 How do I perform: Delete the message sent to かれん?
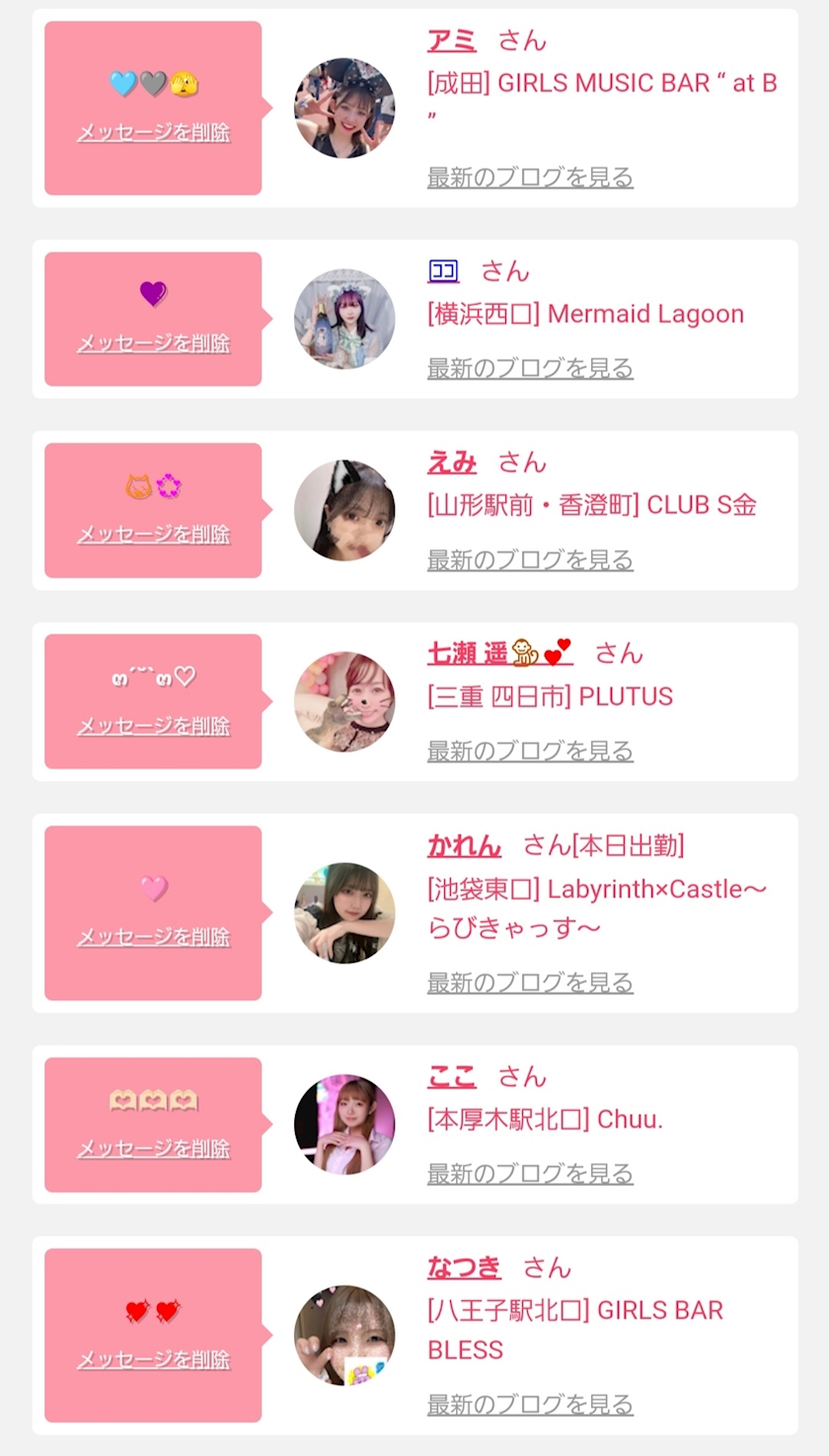(x=153, y=937)
